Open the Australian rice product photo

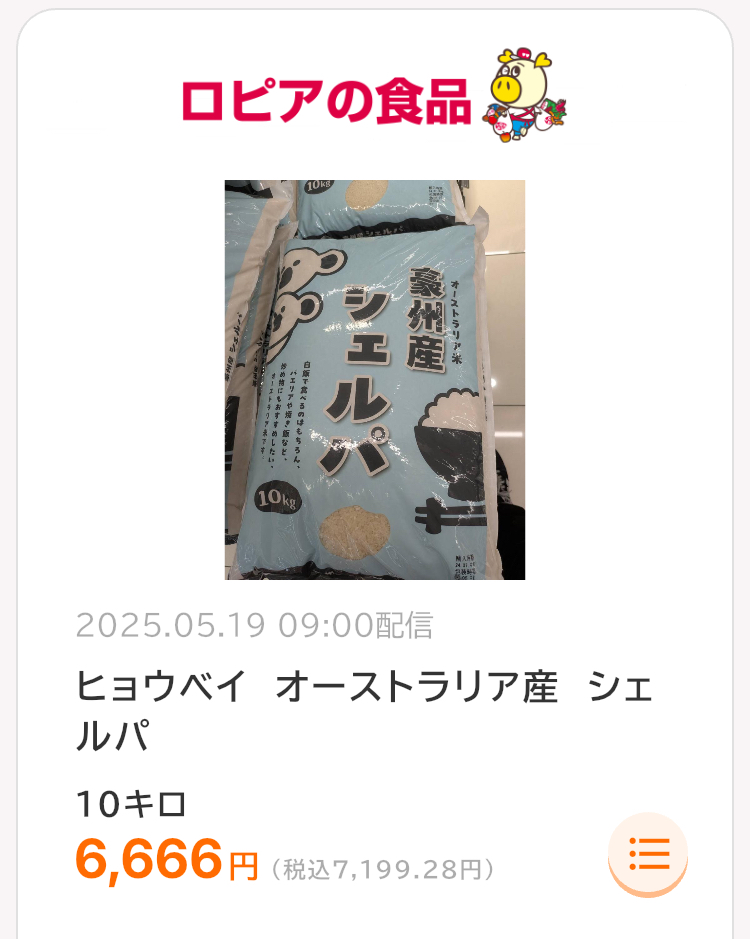(375, 380)
